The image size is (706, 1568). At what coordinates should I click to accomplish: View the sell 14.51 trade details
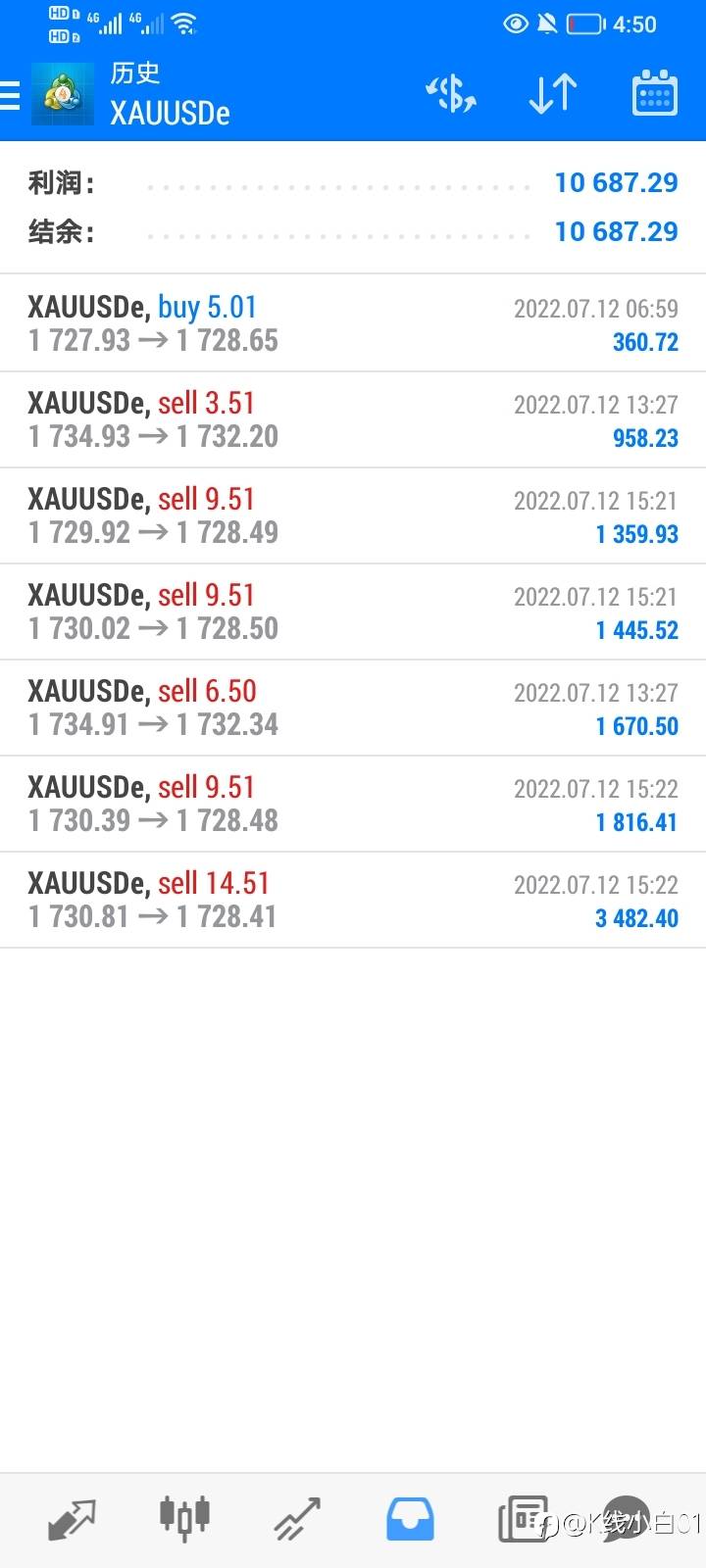click(x=353, y=900)
